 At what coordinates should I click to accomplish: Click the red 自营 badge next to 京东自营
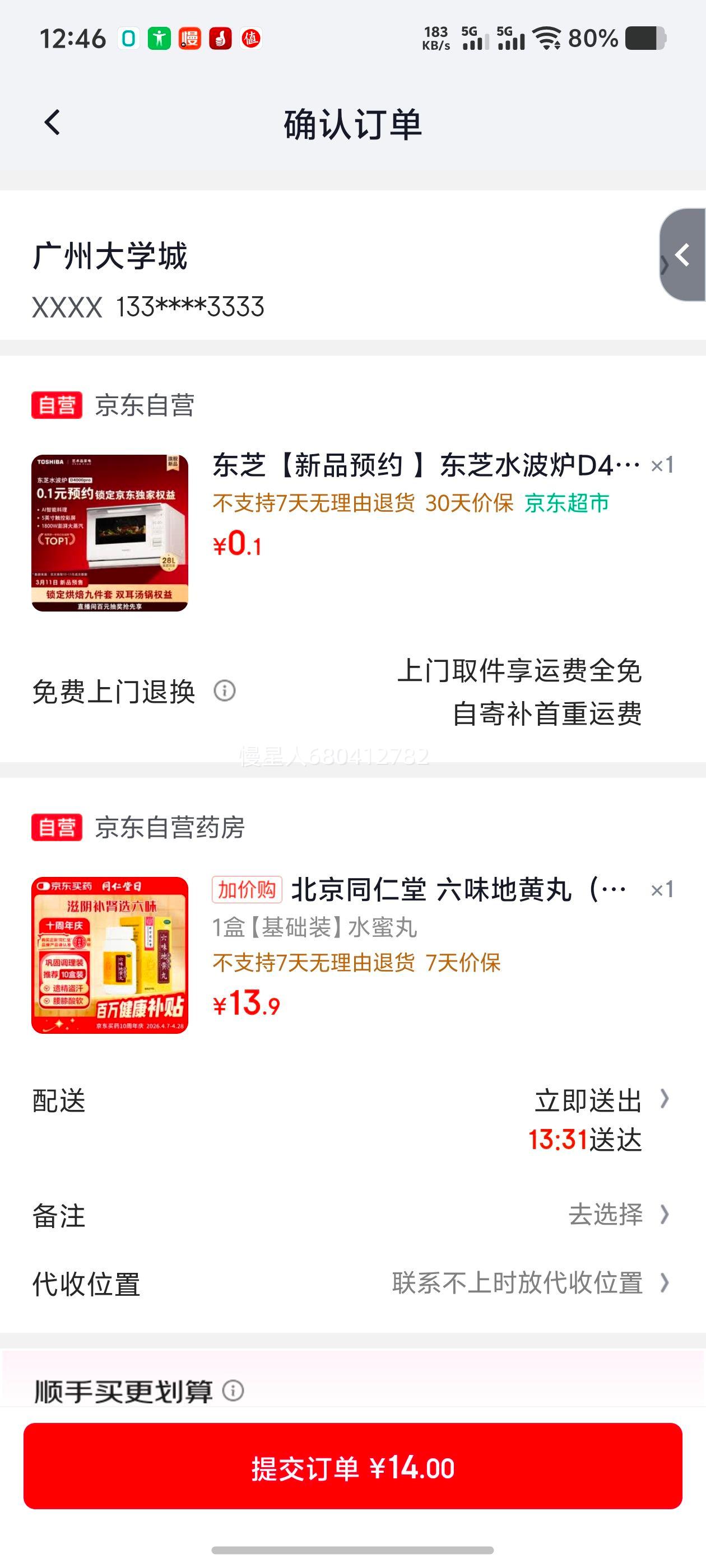(x=57, y=407)
